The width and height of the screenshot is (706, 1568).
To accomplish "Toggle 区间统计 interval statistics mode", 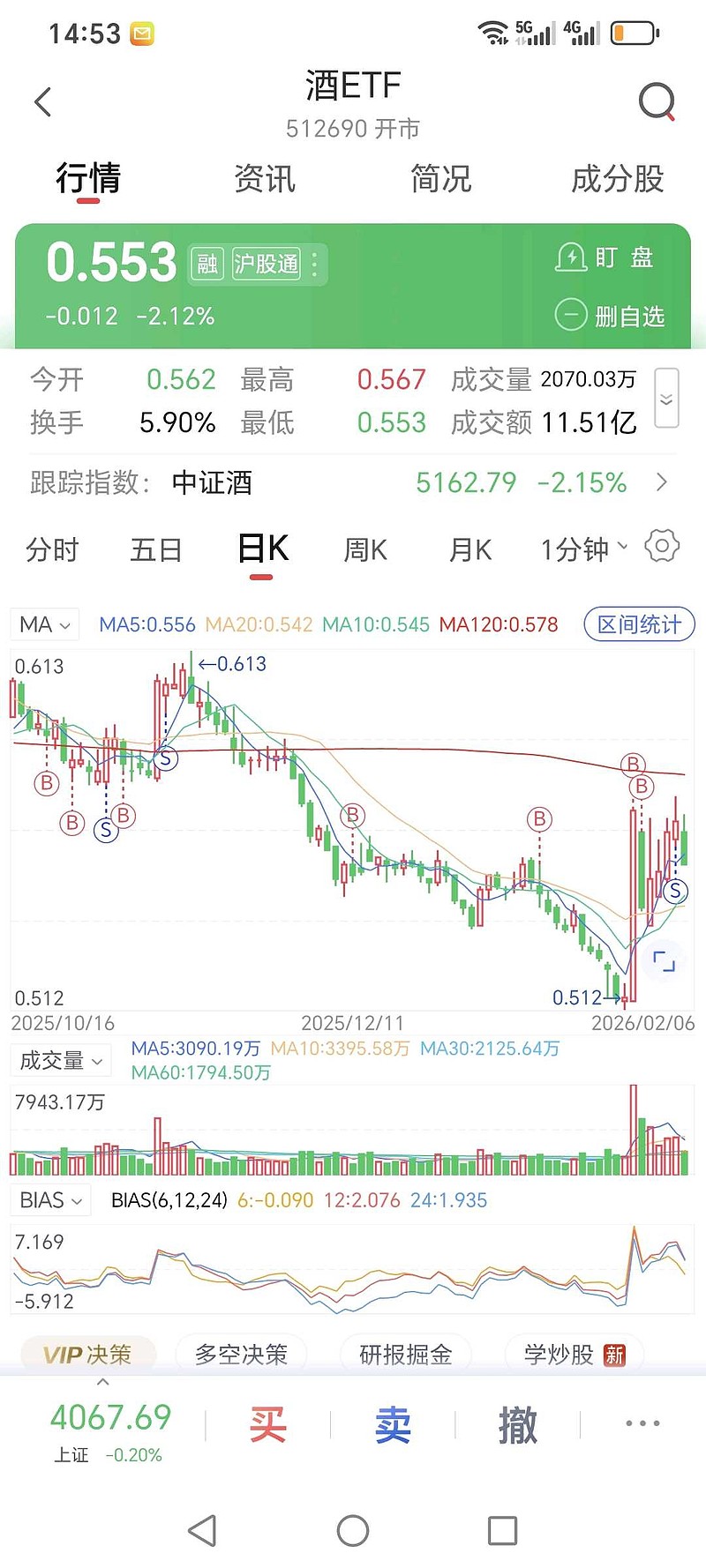I will click(639, 623).
